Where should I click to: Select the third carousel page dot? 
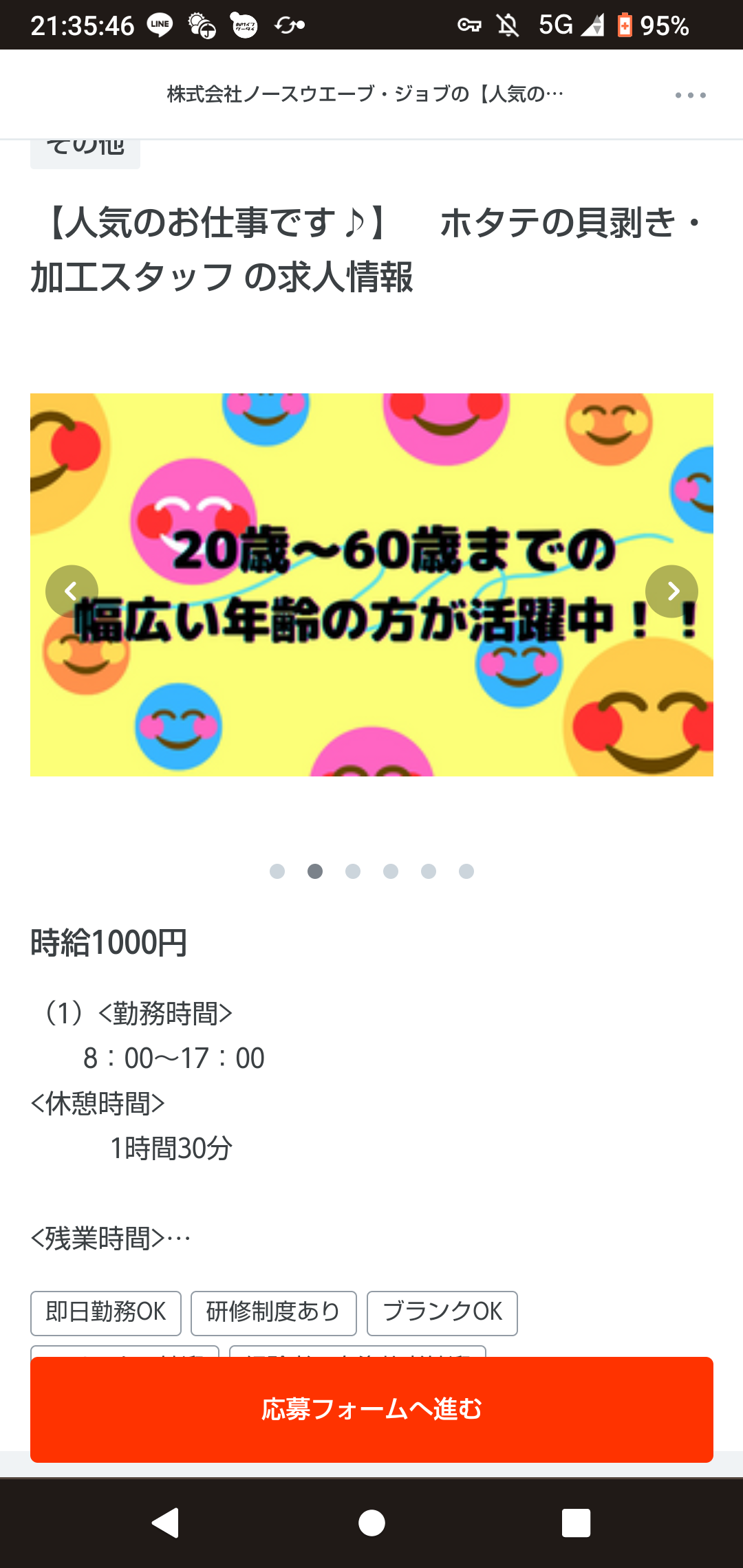[x=353, y=871]
